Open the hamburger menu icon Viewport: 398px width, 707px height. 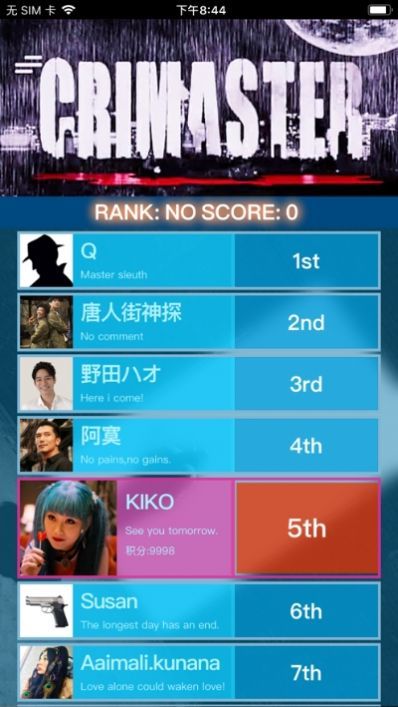click(x=28, y=65)
